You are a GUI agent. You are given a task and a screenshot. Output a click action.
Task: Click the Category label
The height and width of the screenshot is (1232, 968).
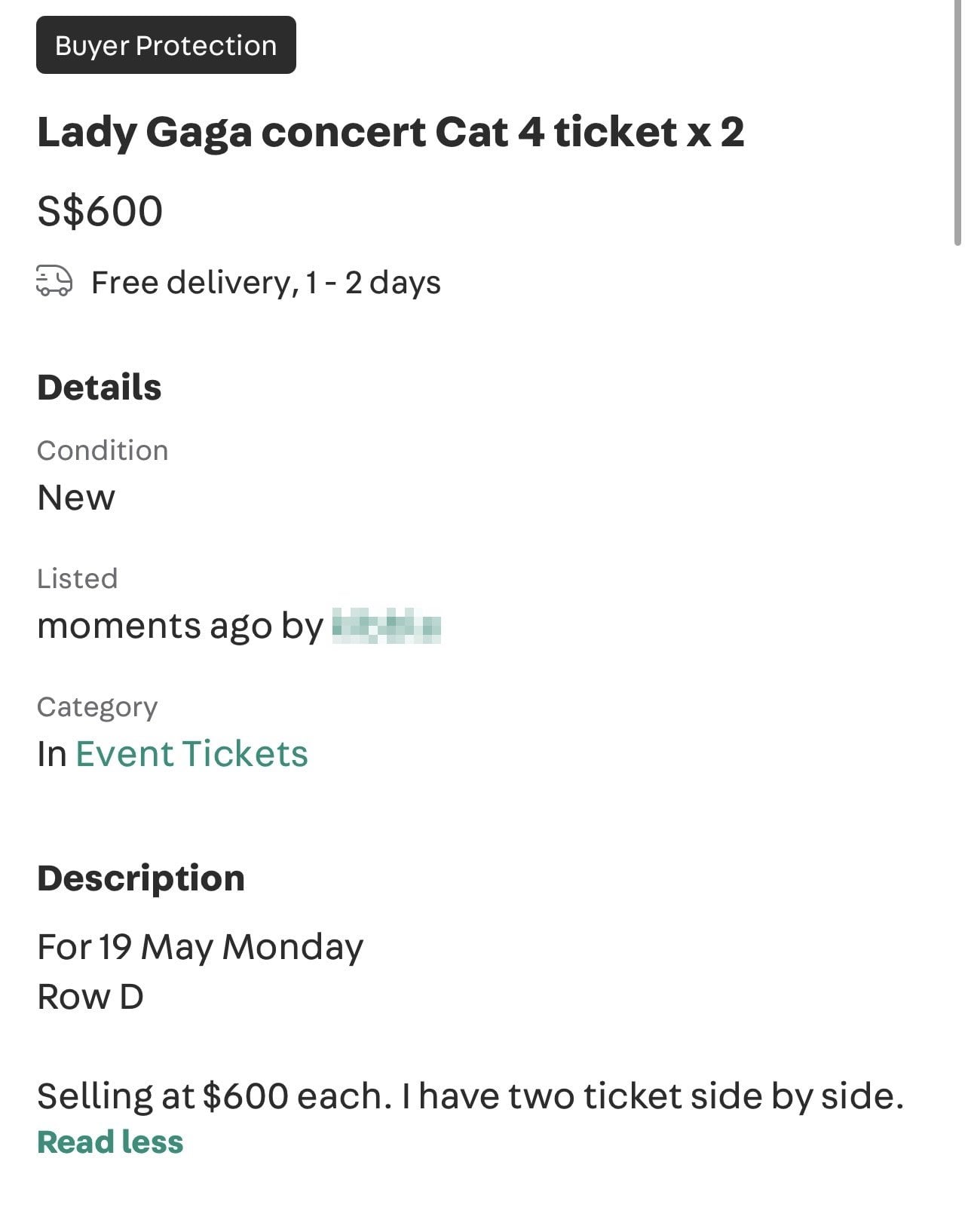(97, 706)
